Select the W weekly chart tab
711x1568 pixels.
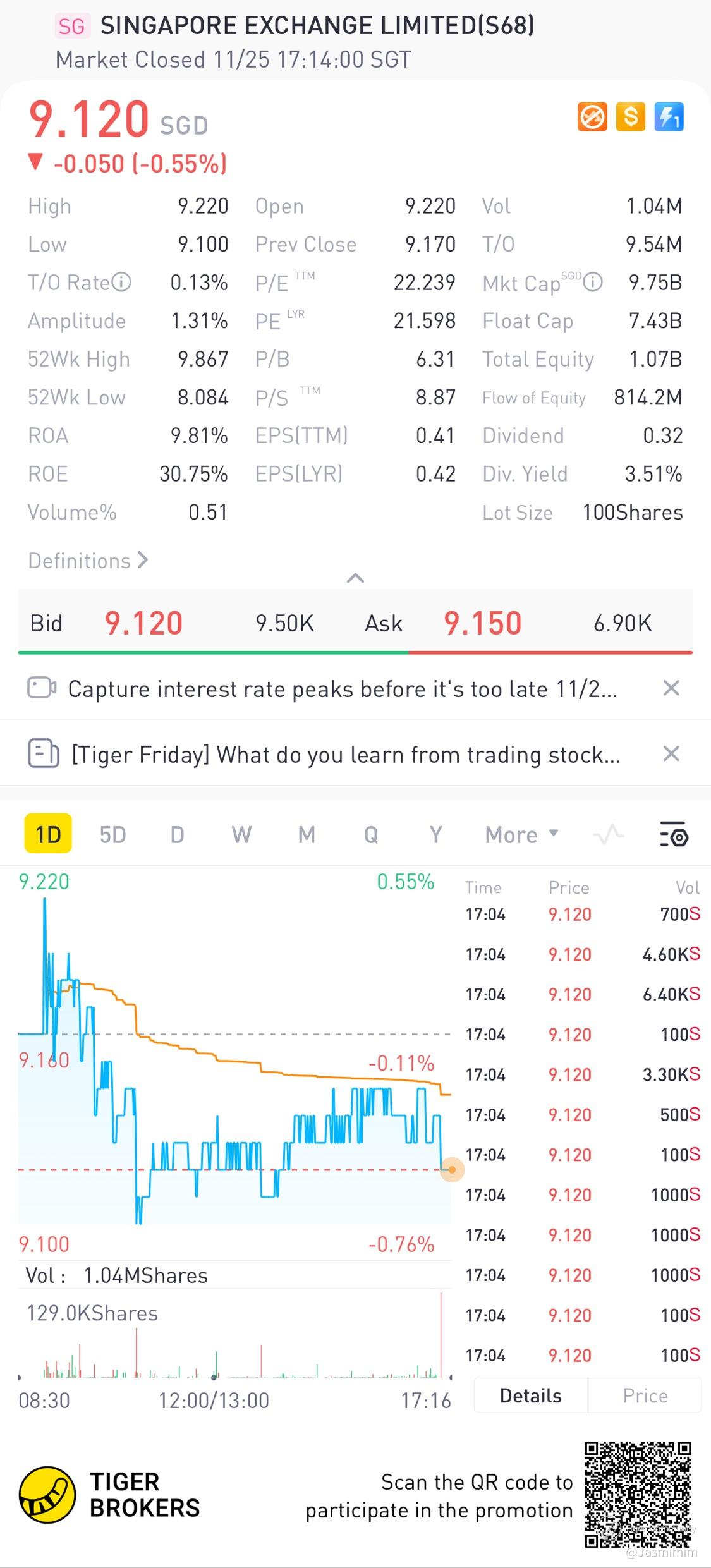pyautogui.click(x=241, y=835)
